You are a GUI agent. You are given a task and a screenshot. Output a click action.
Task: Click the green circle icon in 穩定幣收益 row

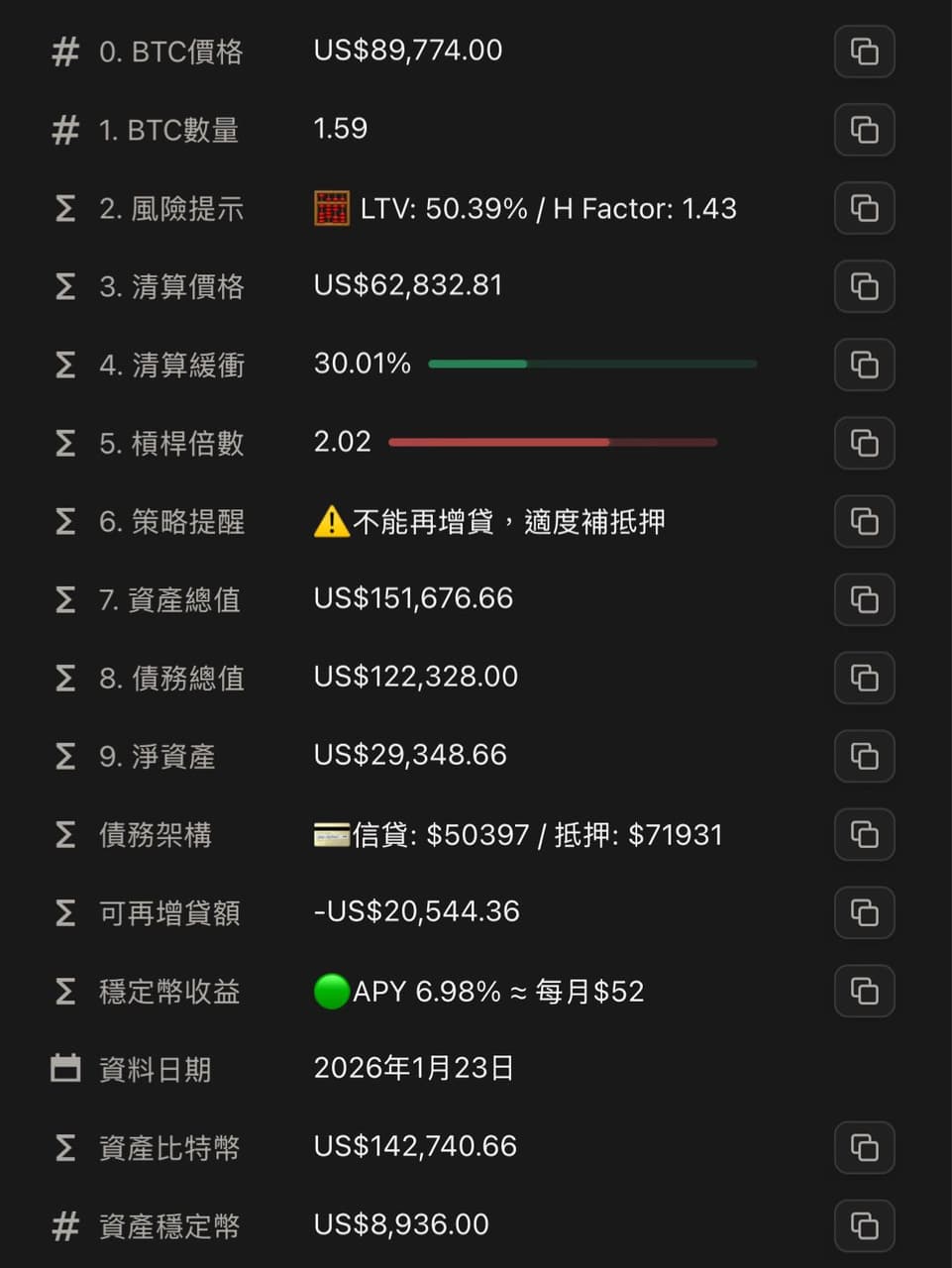click(x=331, y=991)
